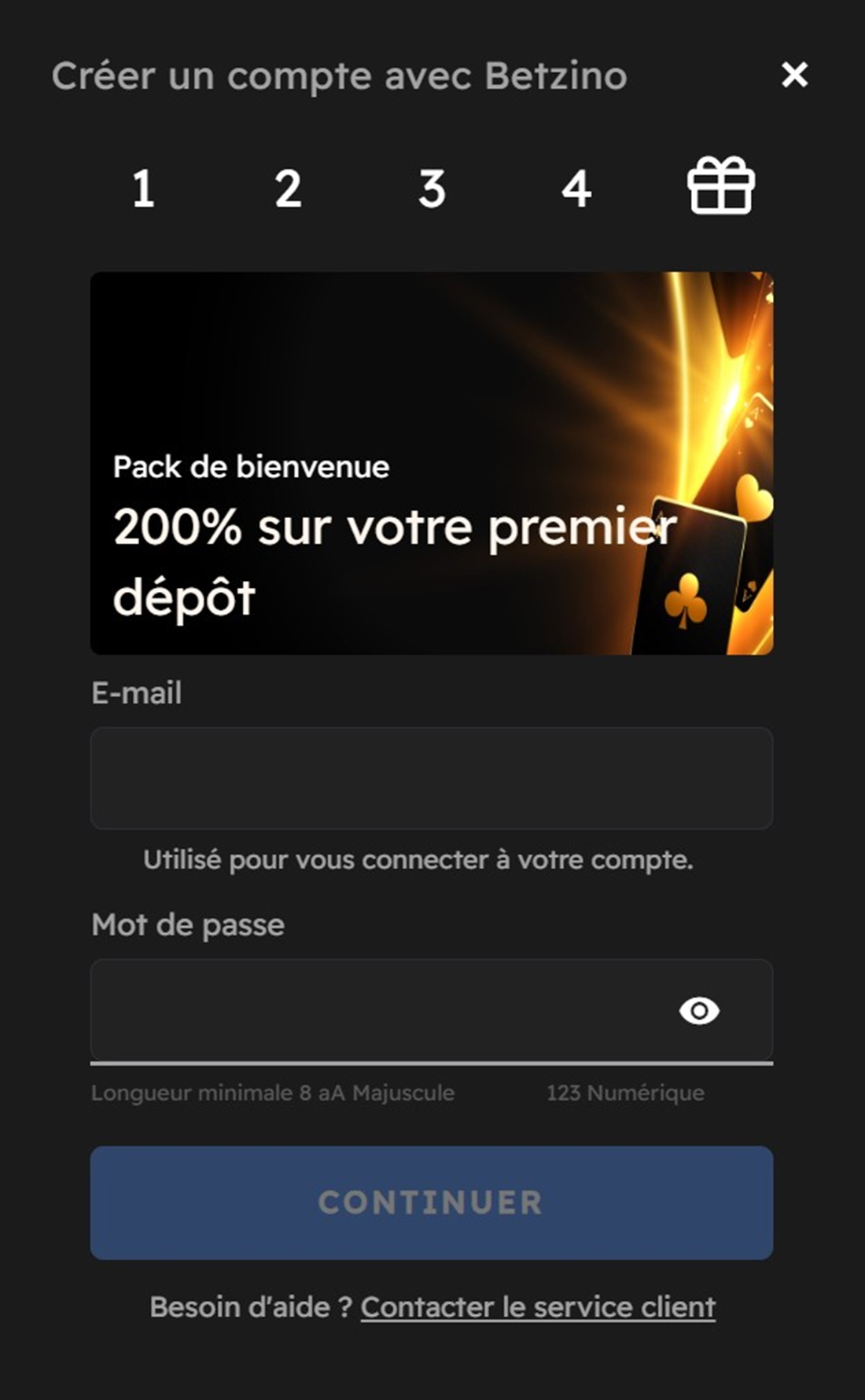
Task: Close the Betzino account creation dialog
Action: (x=794, y=75)
